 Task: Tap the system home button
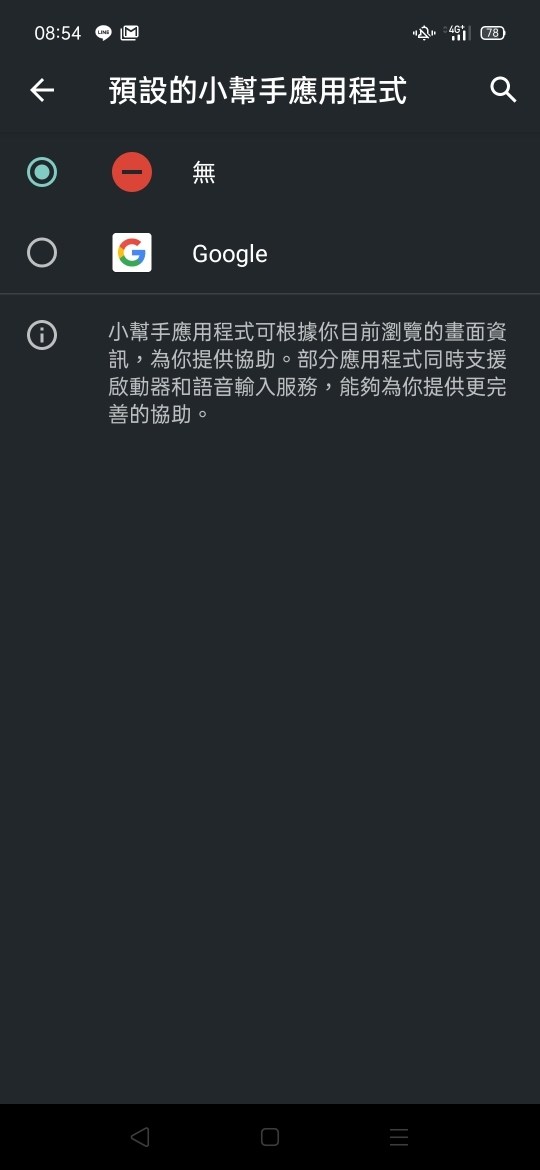point(270,1136)
